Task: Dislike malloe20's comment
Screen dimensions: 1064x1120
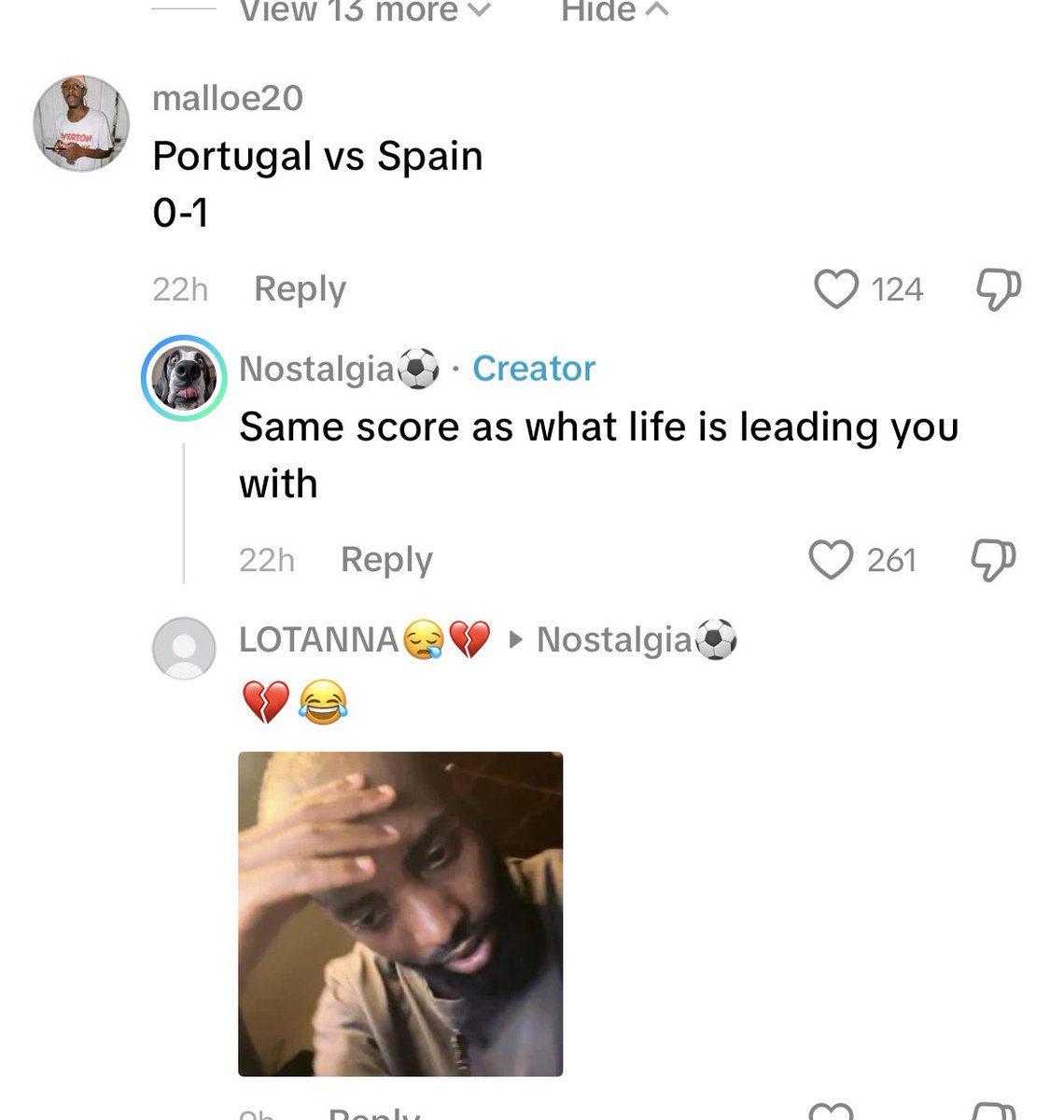Action: [x=998, y=289]
